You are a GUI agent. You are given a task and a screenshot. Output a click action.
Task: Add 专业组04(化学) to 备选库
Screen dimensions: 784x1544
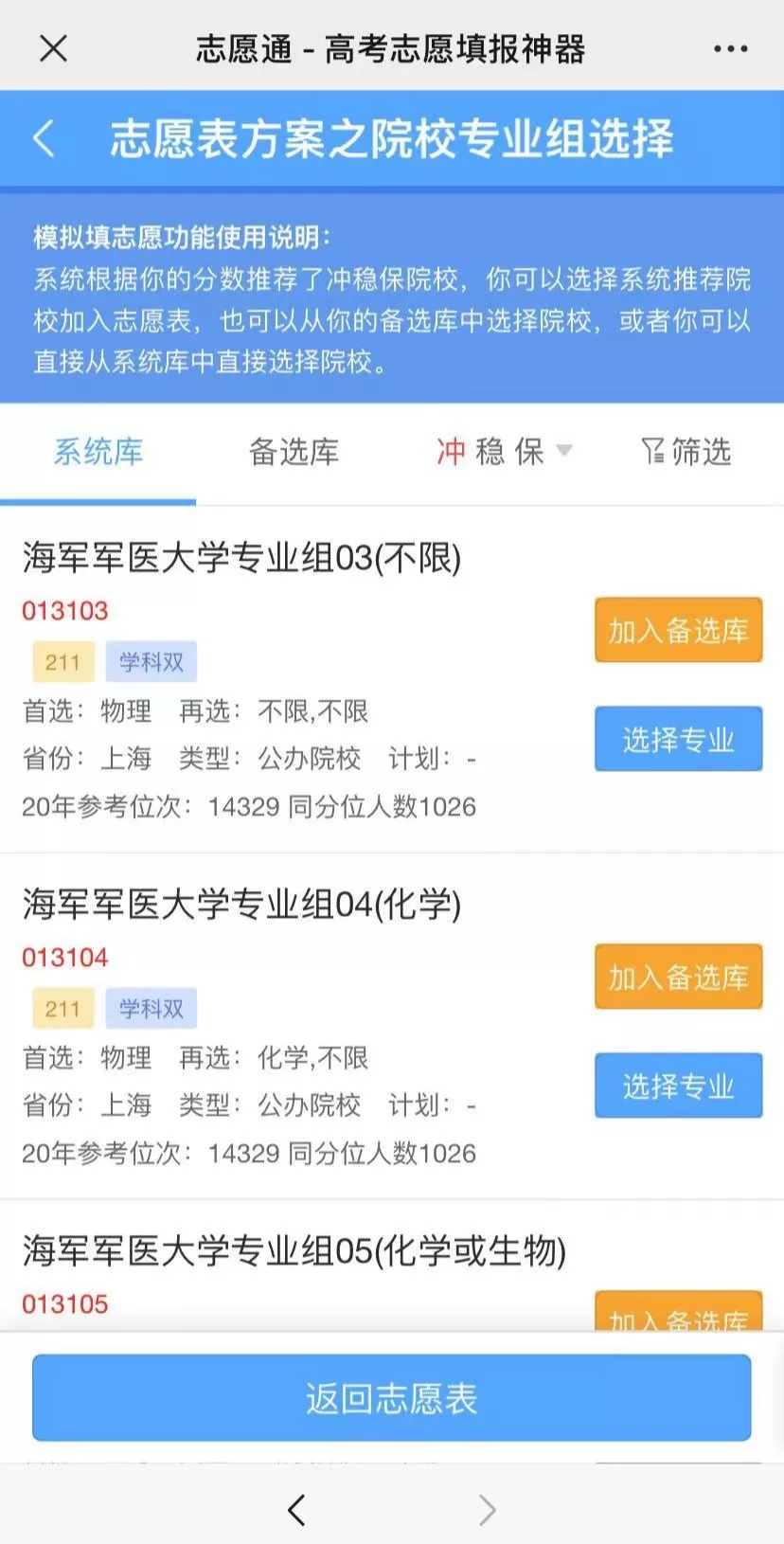678,977
